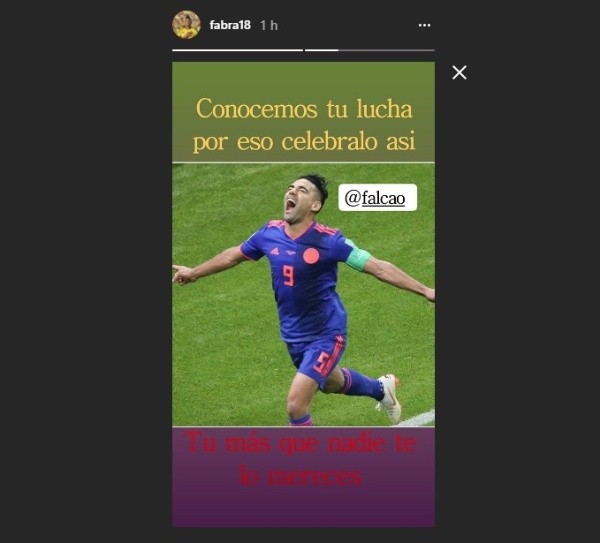Open the three-dot story options menu
600x543 pixels.
(424, 25)
